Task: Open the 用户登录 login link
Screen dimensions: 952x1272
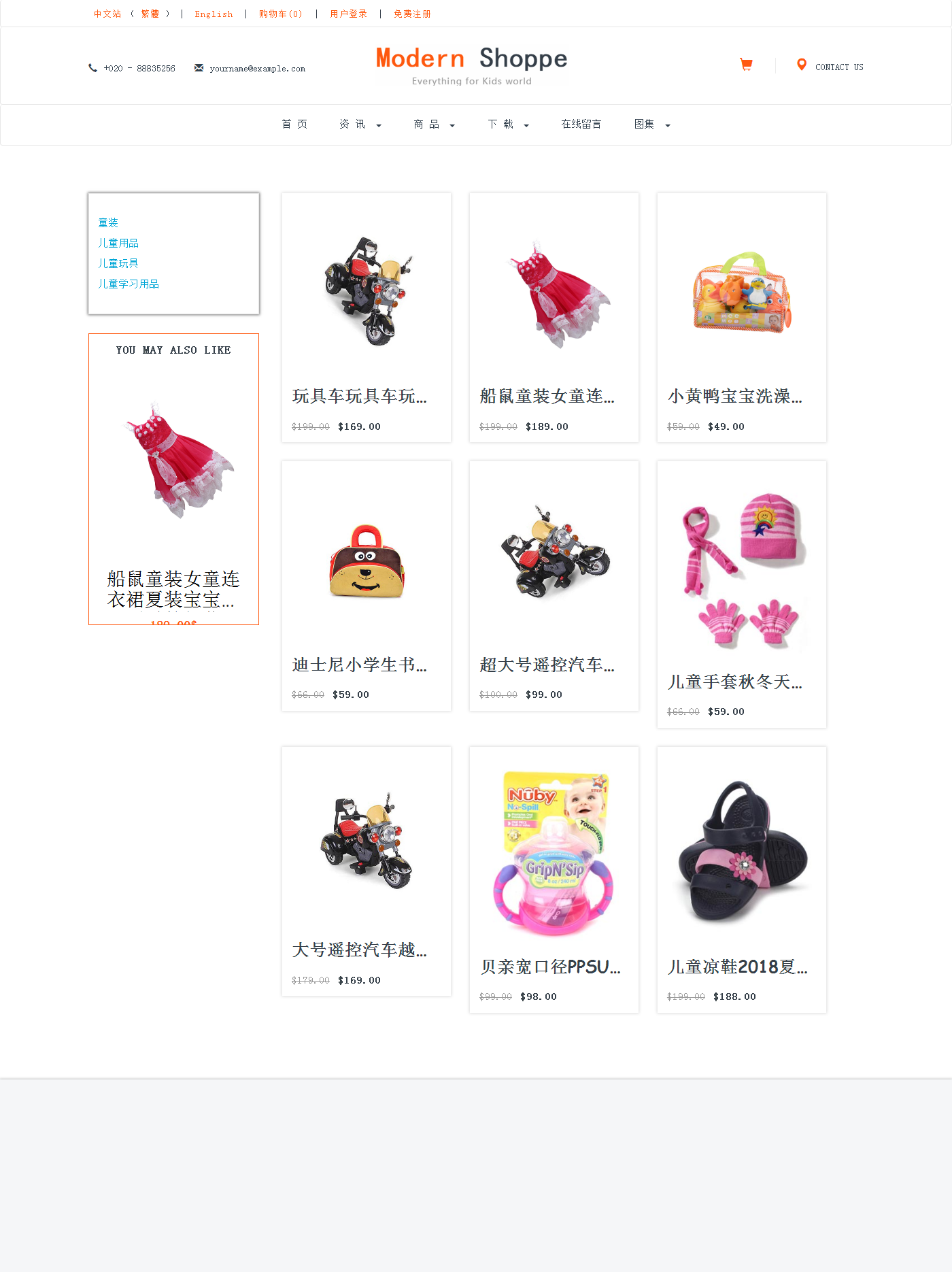Action: 348,14
